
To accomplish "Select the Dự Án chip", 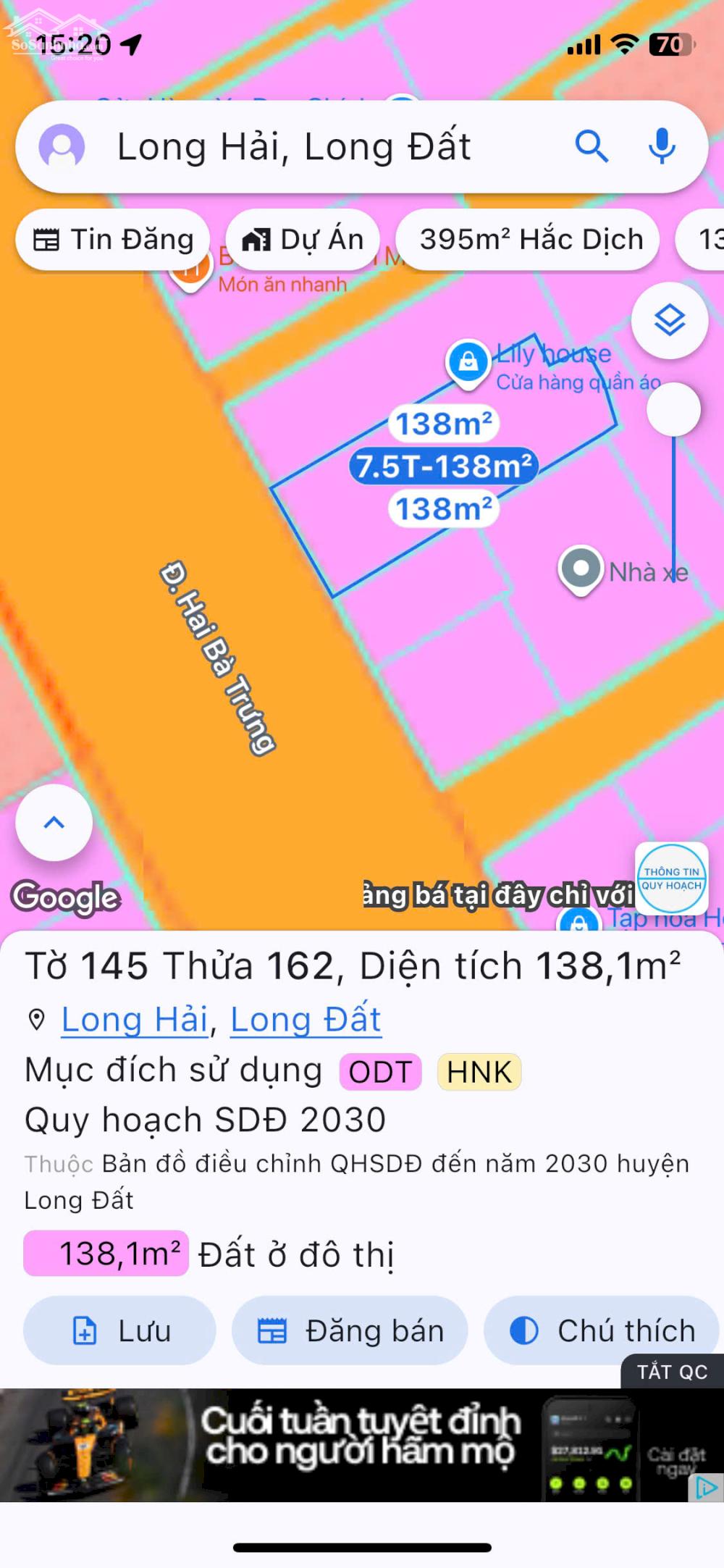I will coord(303,240).
